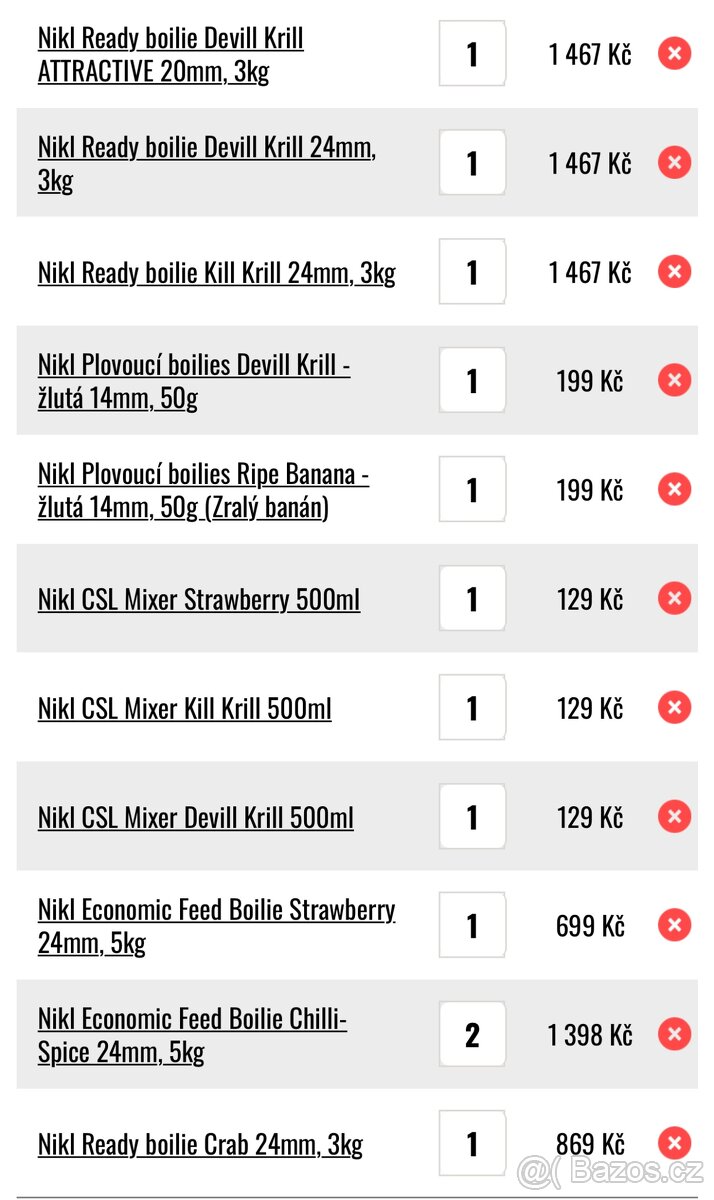Edit quantity for CSL Mixer Devill Krill
Screen dimensions: 714x1200
coord(472,817)
